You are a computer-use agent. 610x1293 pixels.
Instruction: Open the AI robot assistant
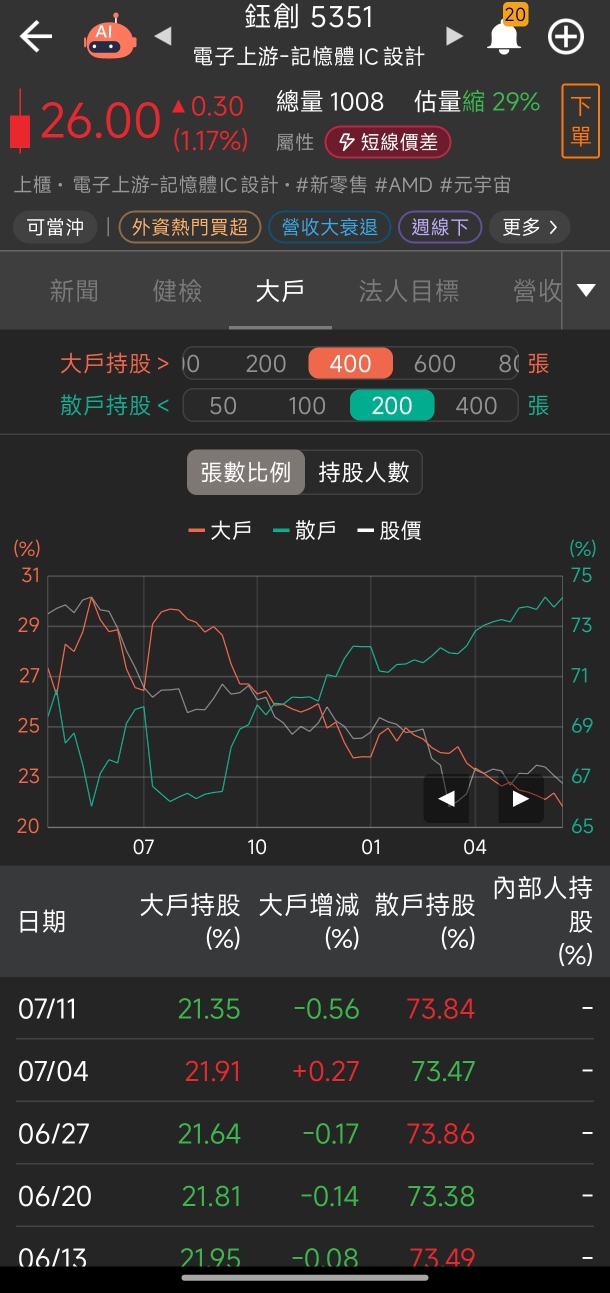coord(109,37)
